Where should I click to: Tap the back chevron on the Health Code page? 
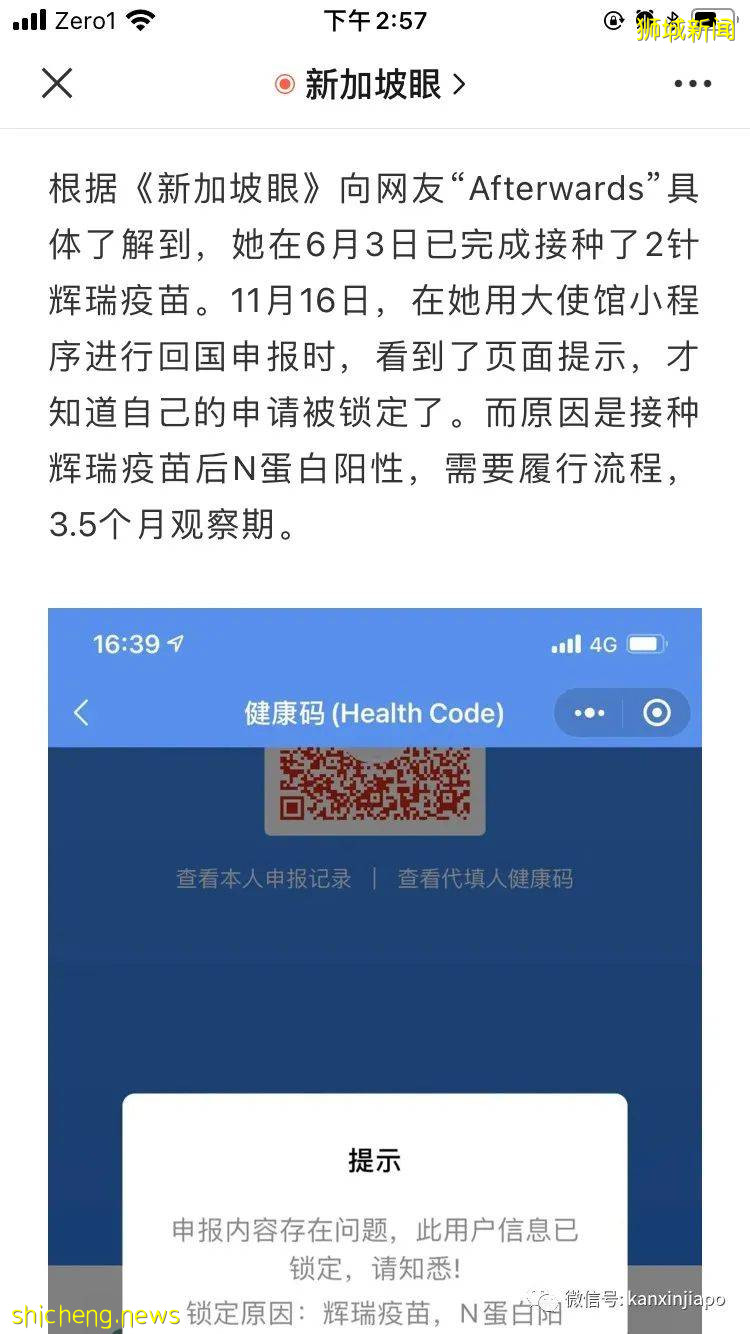(x=81, y=713)
